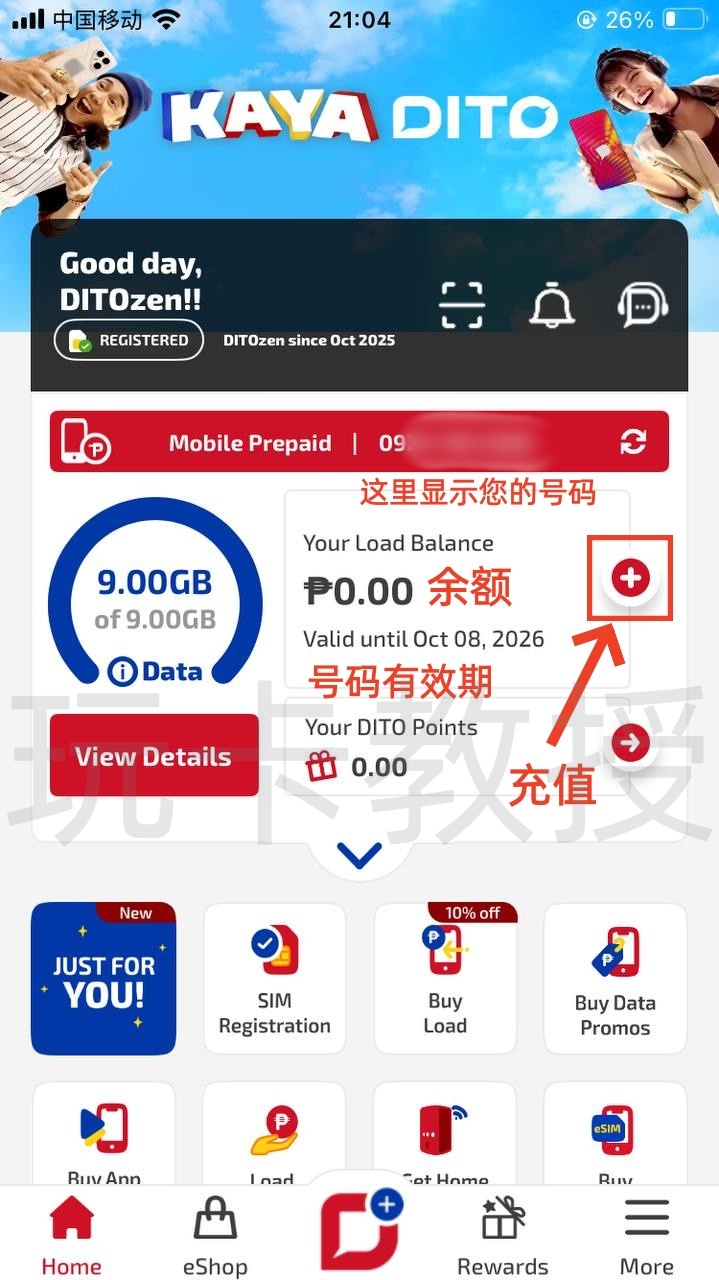Open the Just For You tile
Screen dimensions: 719x1280
coord(103,978)
